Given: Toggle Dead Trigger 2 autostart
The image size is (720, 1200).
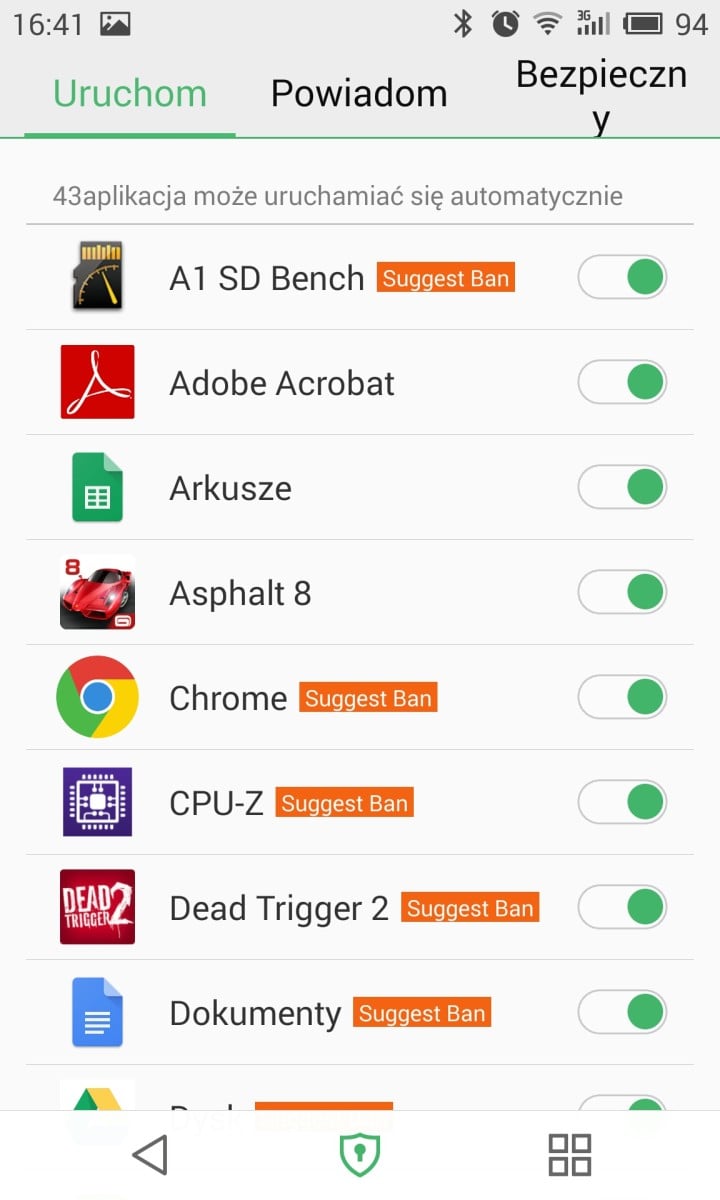Looking at the screenshot, I should 622,907.
